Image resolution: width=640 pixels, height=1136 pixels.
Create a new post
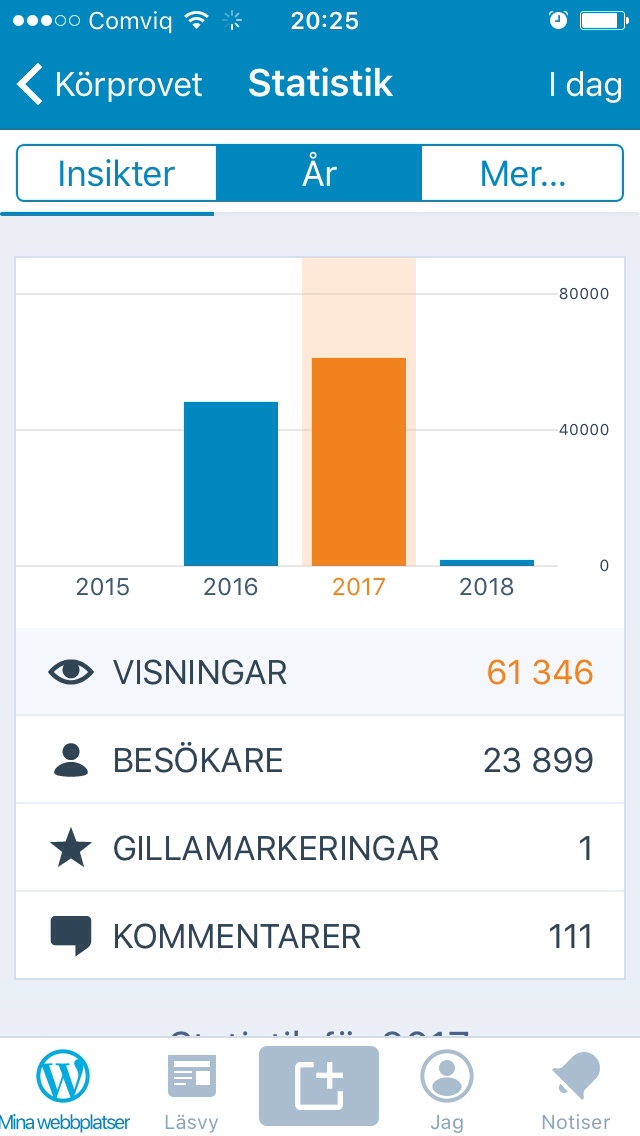point(319,1086)
